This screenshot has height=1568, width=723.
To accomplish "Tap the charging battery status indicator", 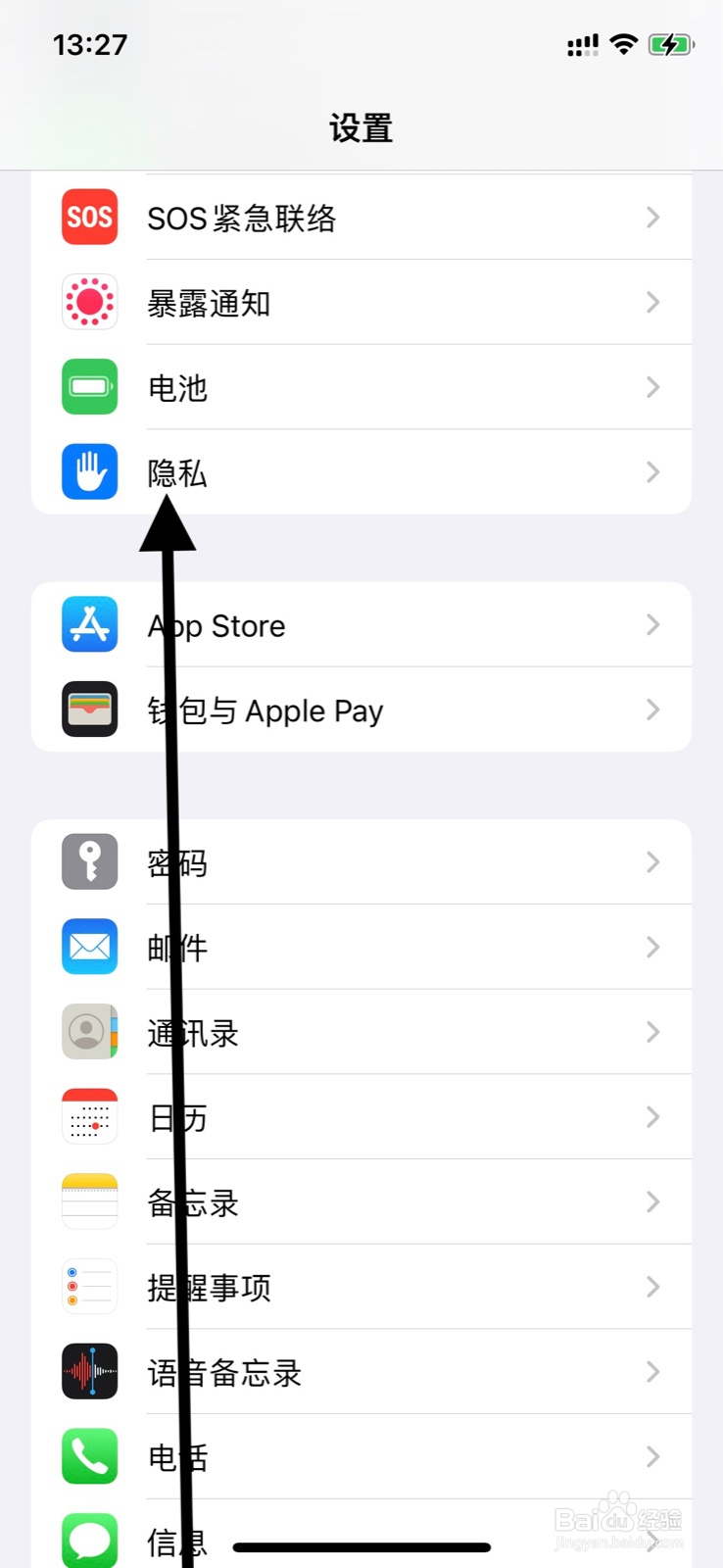I will point(672,44).
